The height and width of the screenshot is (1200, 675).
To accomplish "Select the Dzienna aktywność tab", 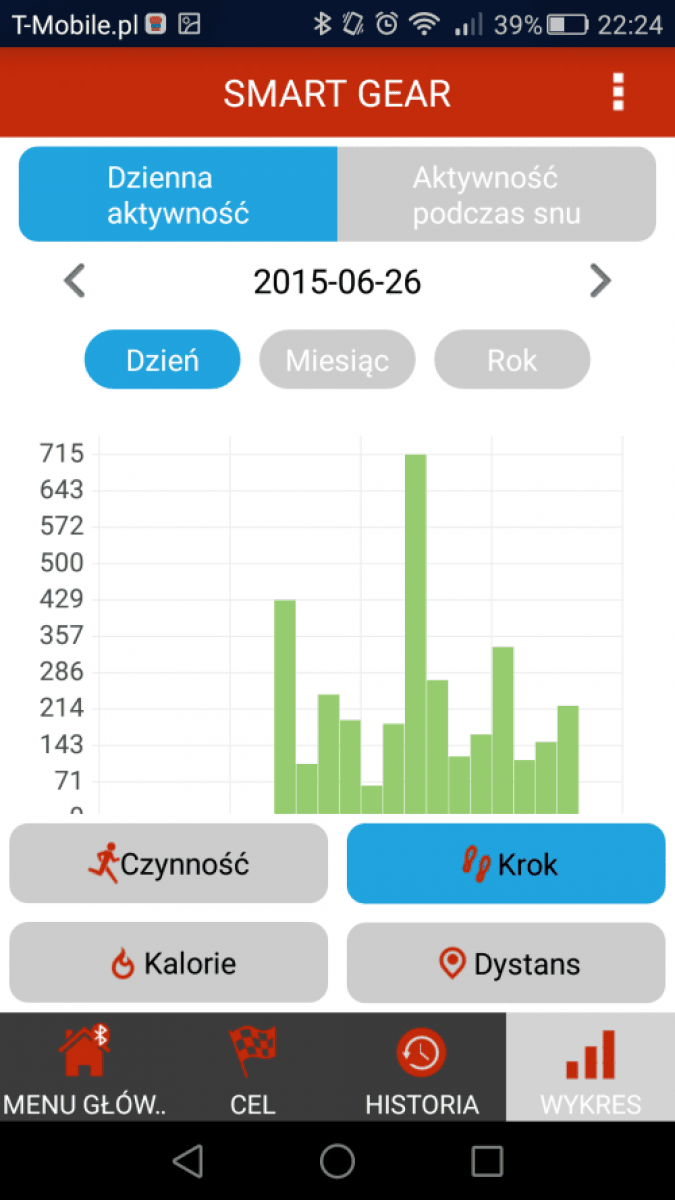I will click(x=178, y=195).
